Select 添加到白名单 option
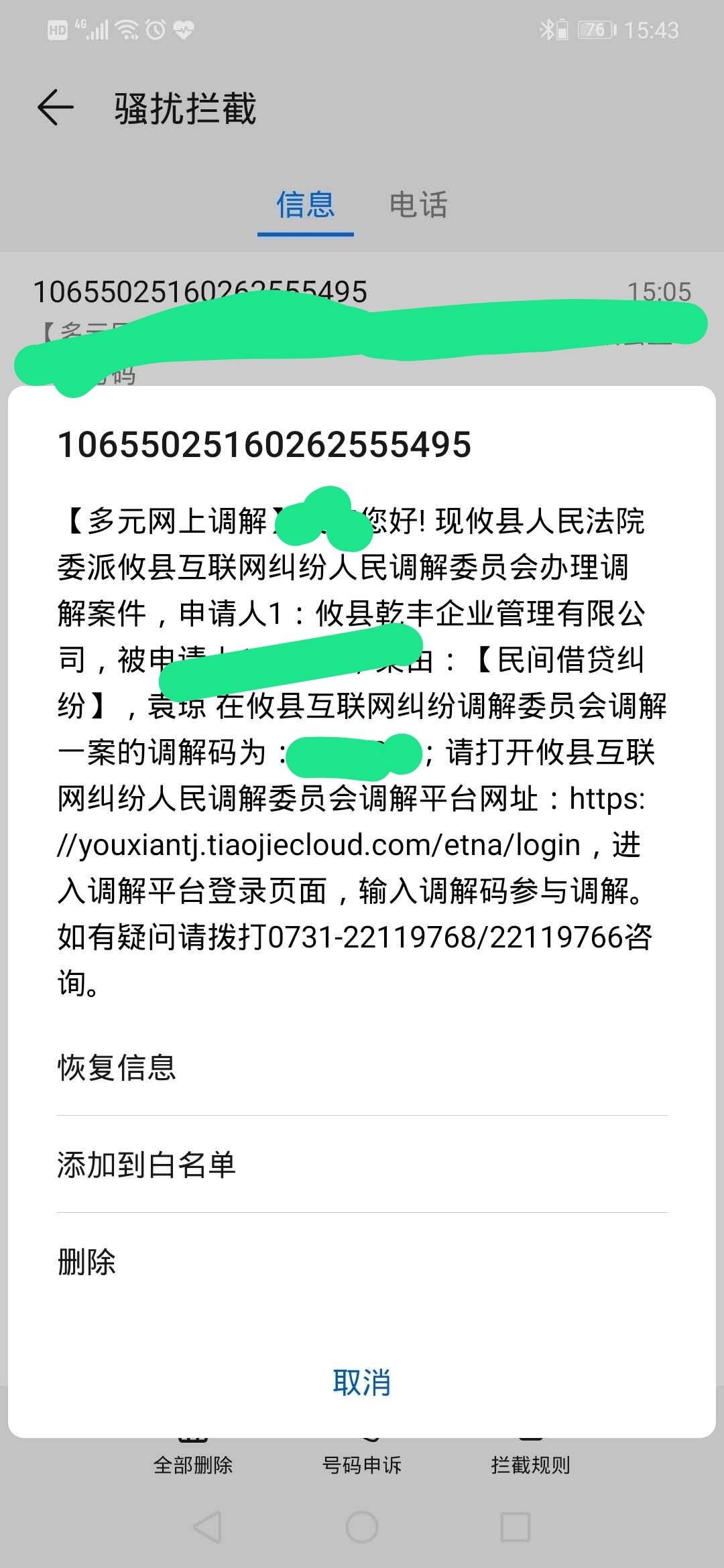The width and height of the screenshot is (724, 1568). point(146,1165)
